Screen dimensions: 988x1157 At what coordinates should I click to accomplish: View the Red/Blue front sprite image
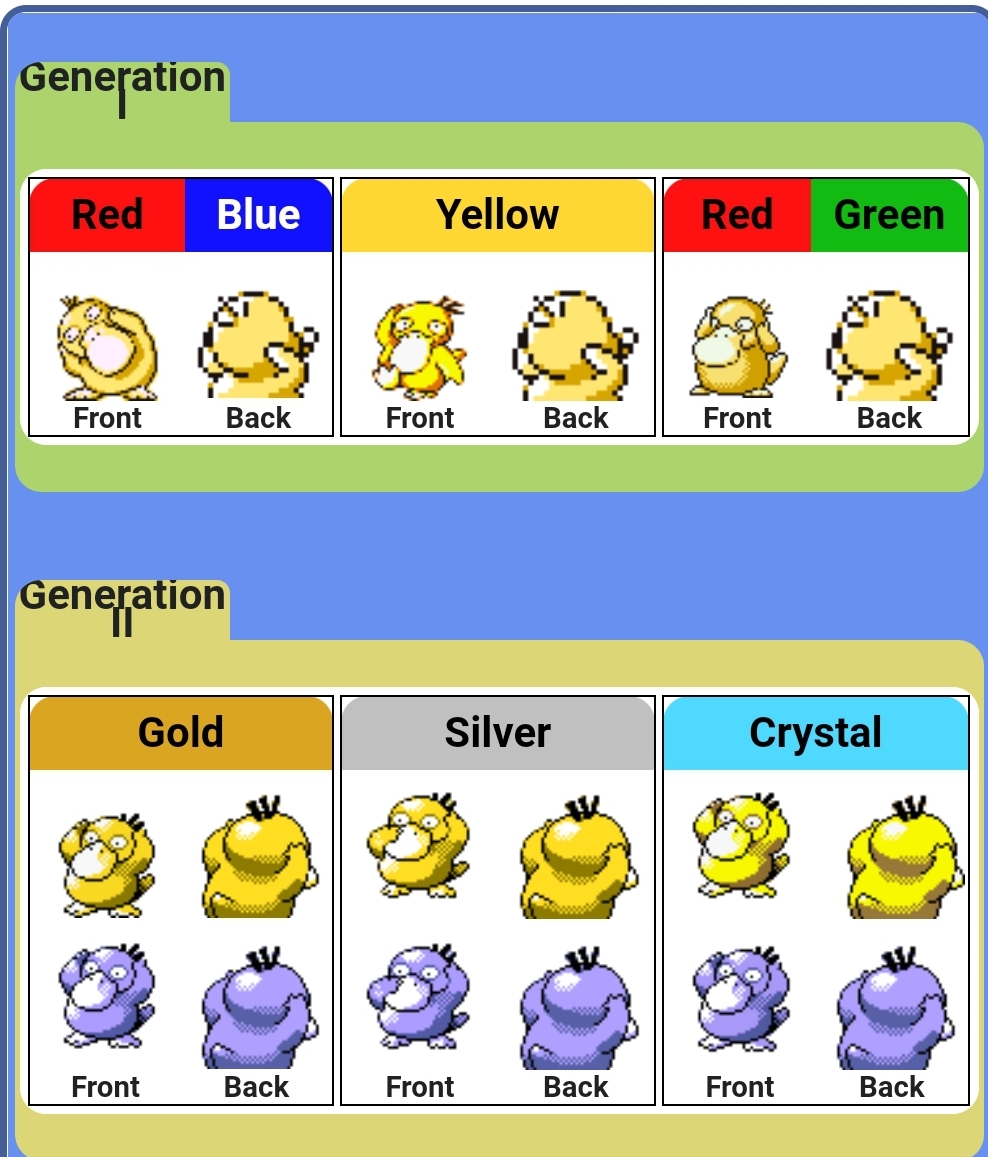pos(107,347)
